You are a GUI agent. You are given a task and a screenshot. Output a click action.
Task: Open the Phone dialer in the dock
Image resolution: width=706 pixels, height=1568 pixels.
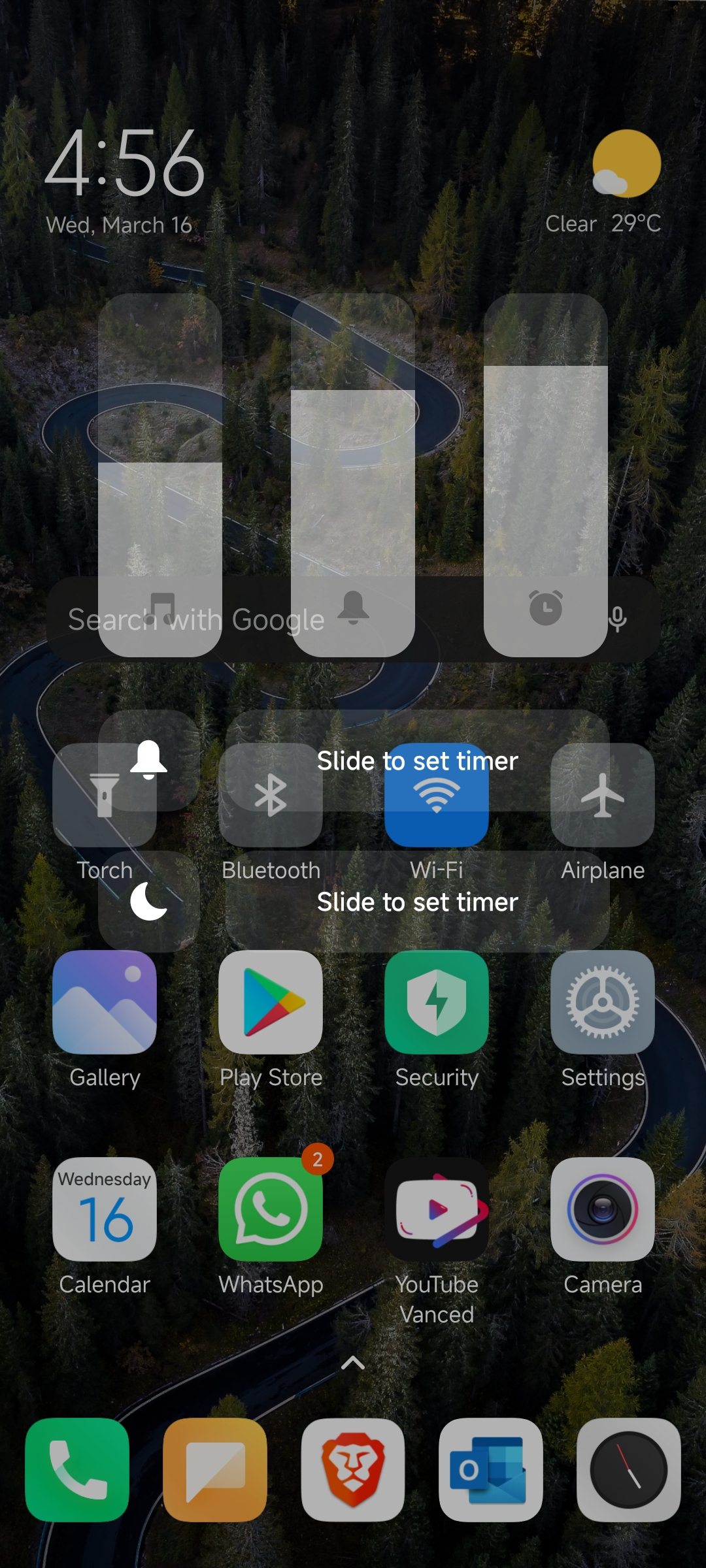[x=77, y=1469]
